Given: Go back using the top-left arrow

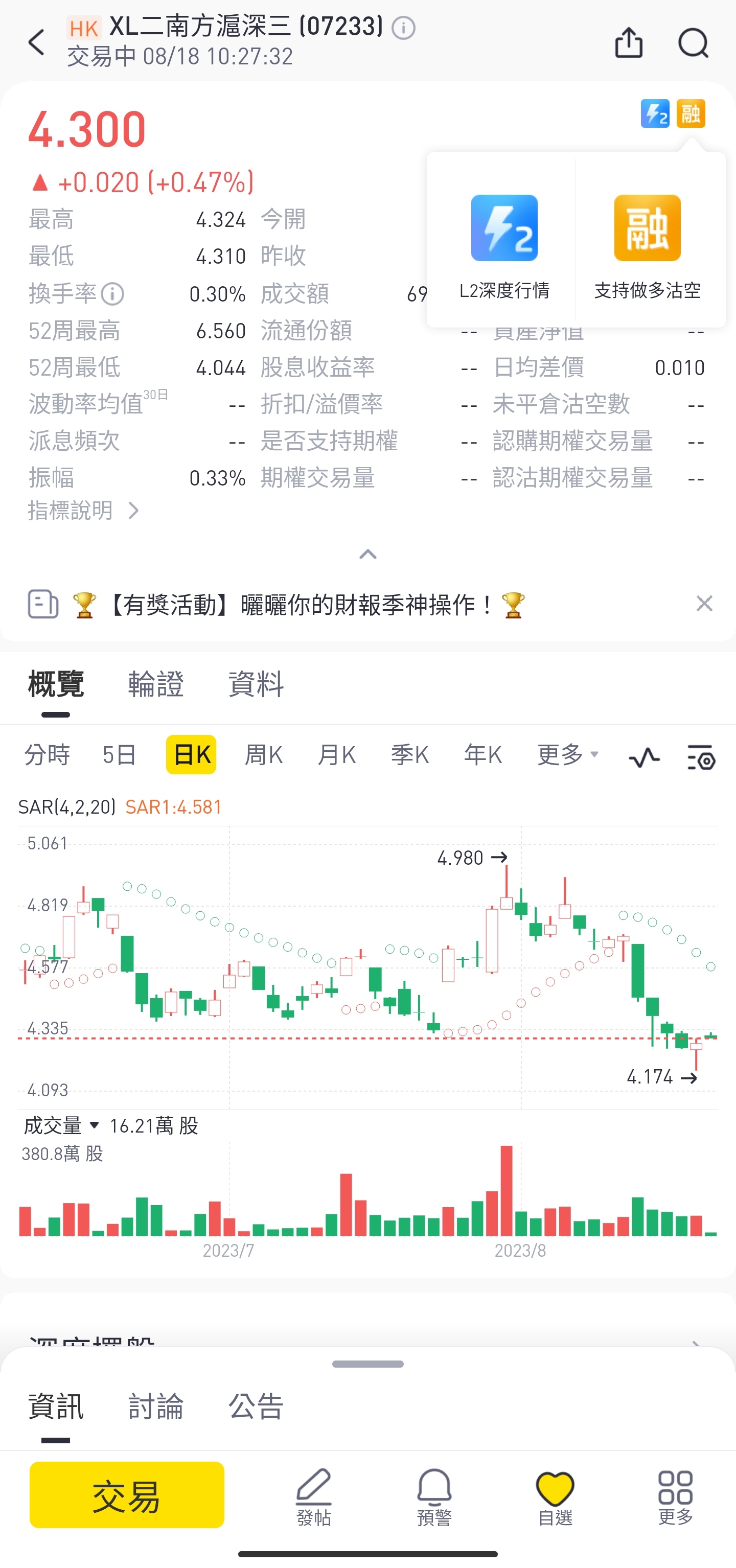Looking at the screenshot, I should [36, 42].
